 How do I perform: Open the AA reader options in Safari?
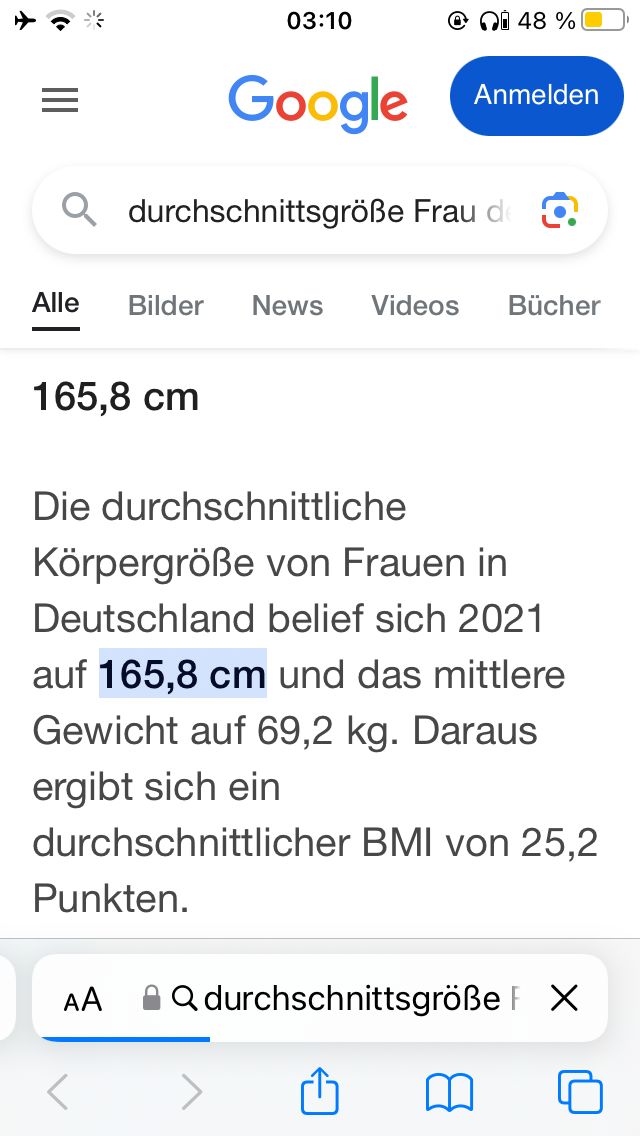[83, 999]
